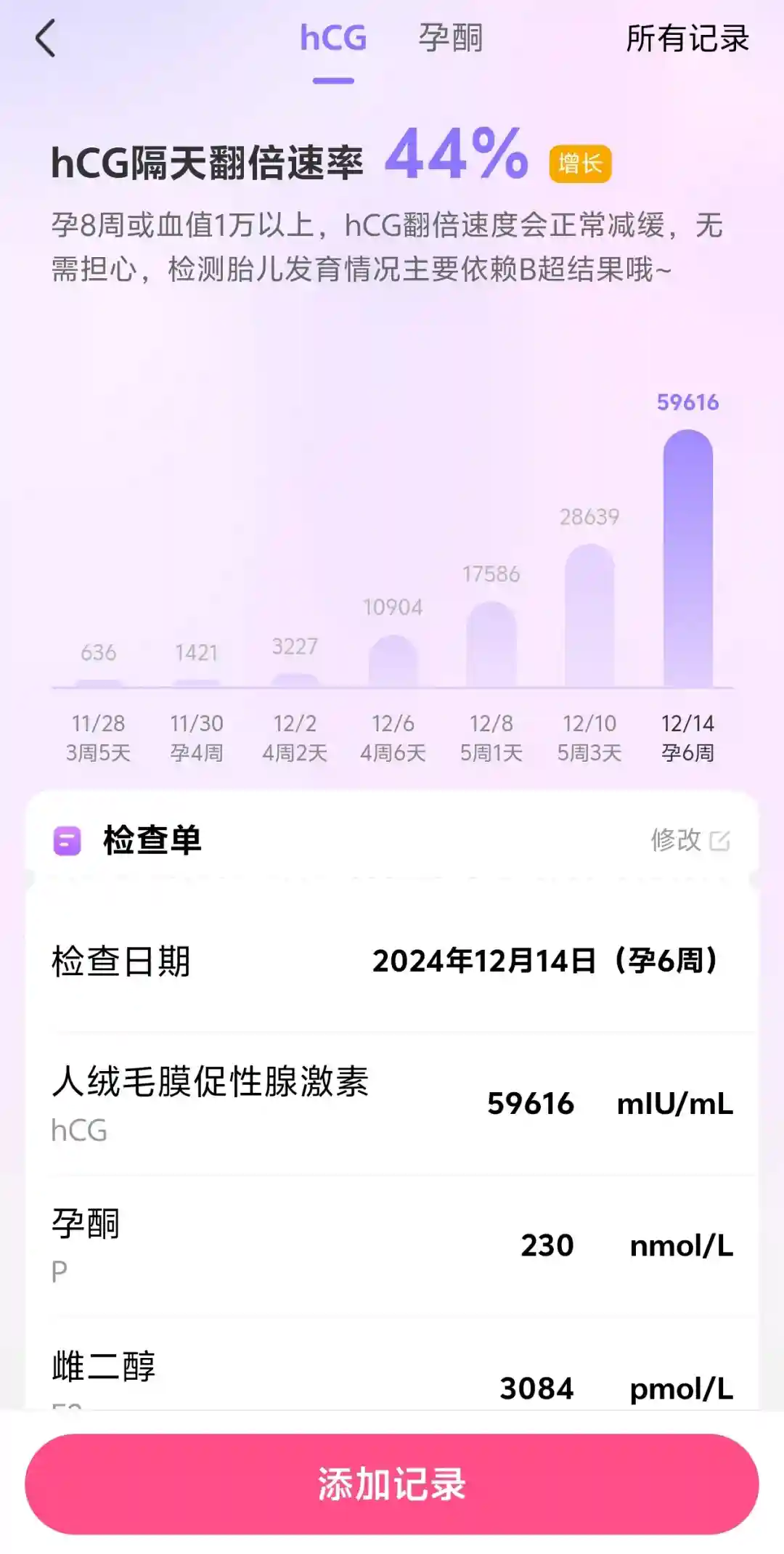Tap the 添加记录 button
This screenshot has width=784, height=1554.
click(x=392, y=1484)
